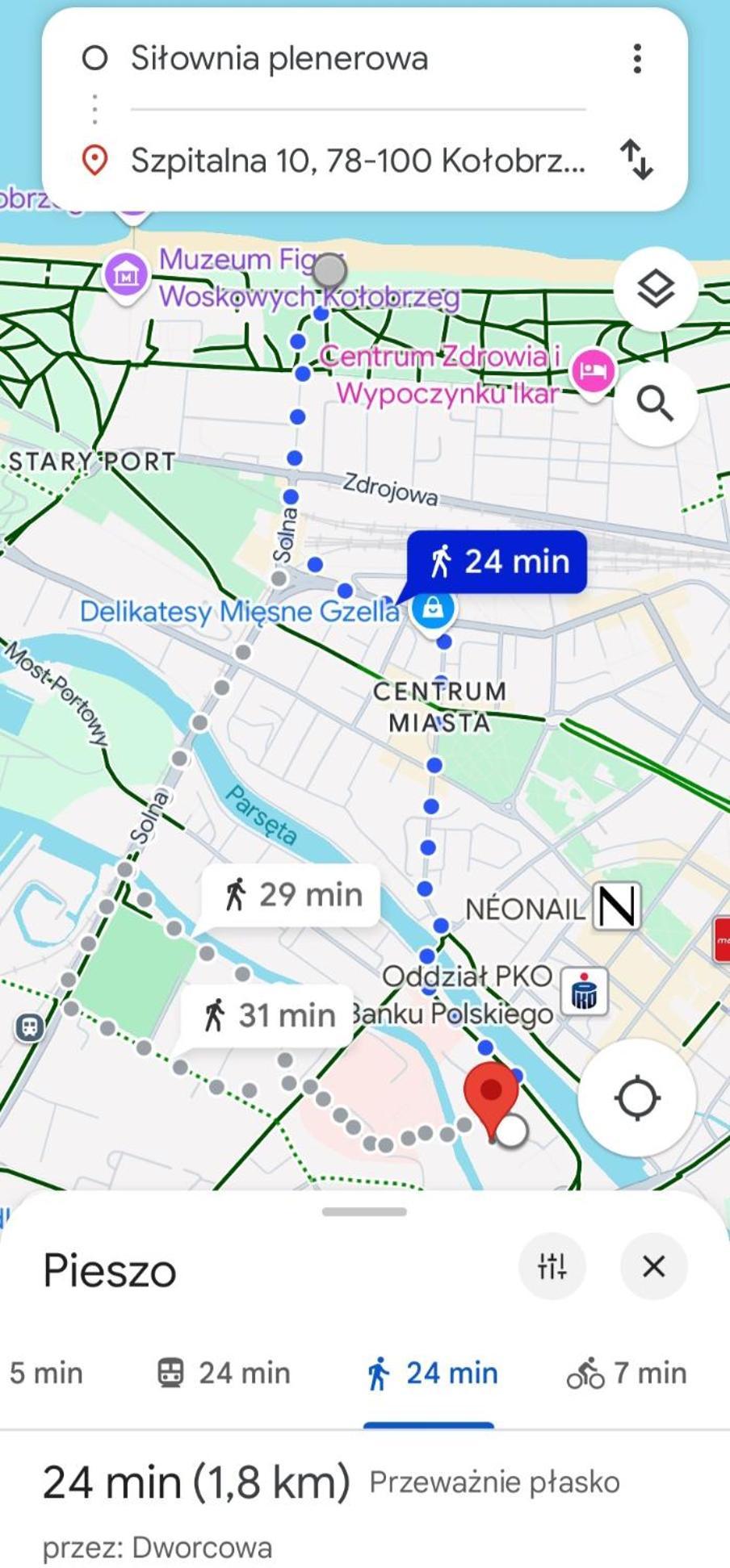
Task: Switch to cycling 7 min tab
Action: 627,1373
